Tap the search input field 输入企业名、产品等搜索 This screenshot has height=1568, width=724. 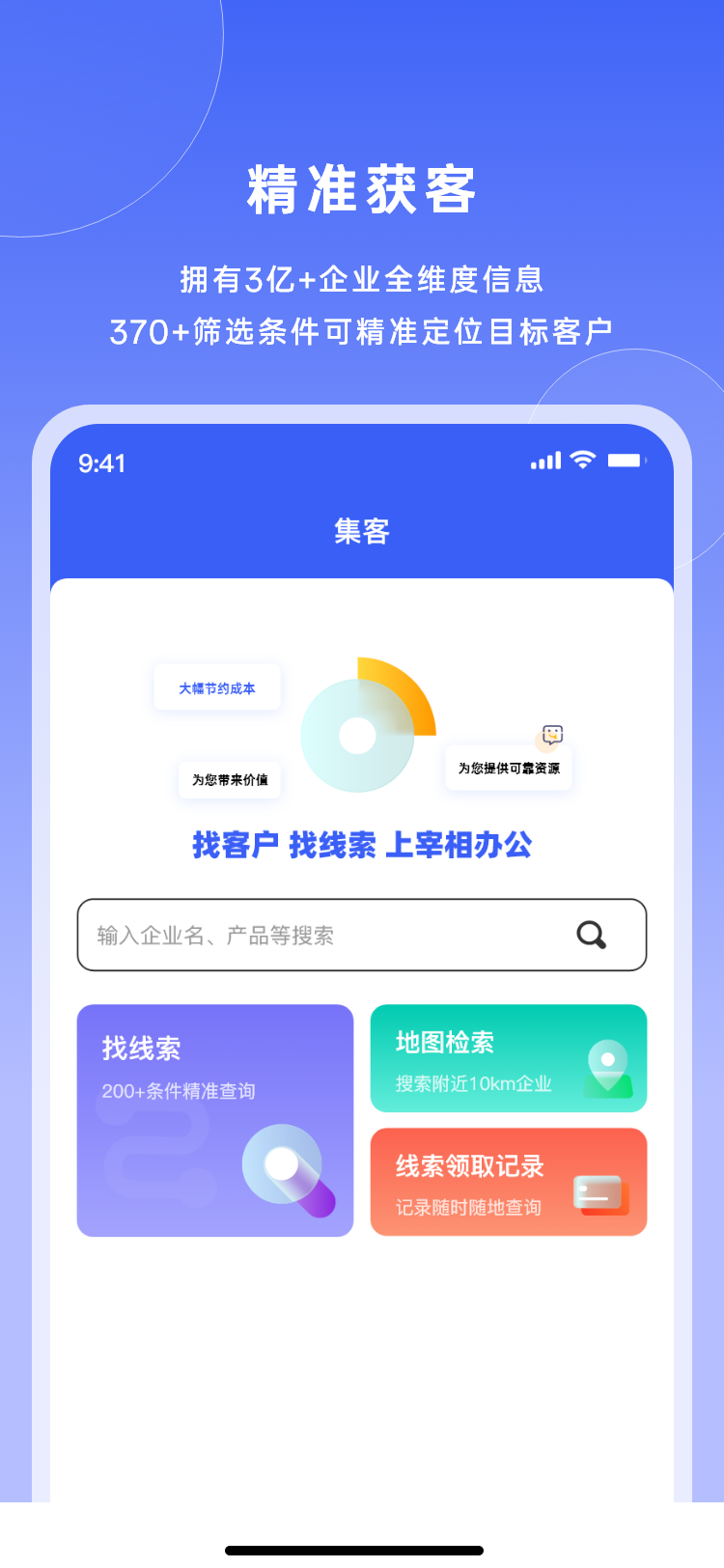click(290, 935)
